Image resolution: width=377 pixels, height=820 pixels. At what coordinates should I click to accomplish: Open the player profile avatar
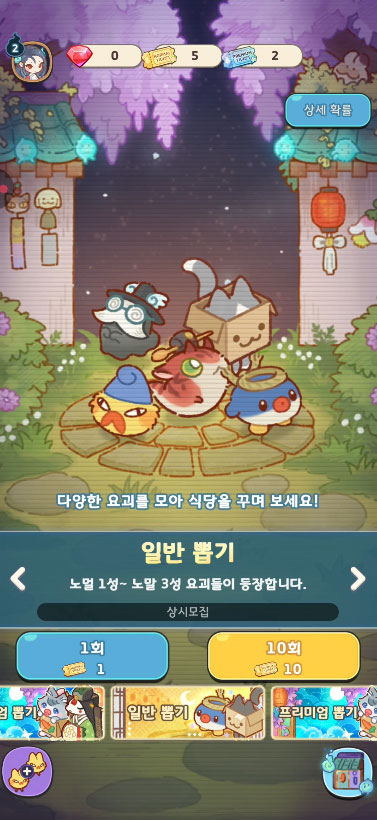(x=31, y=62)
